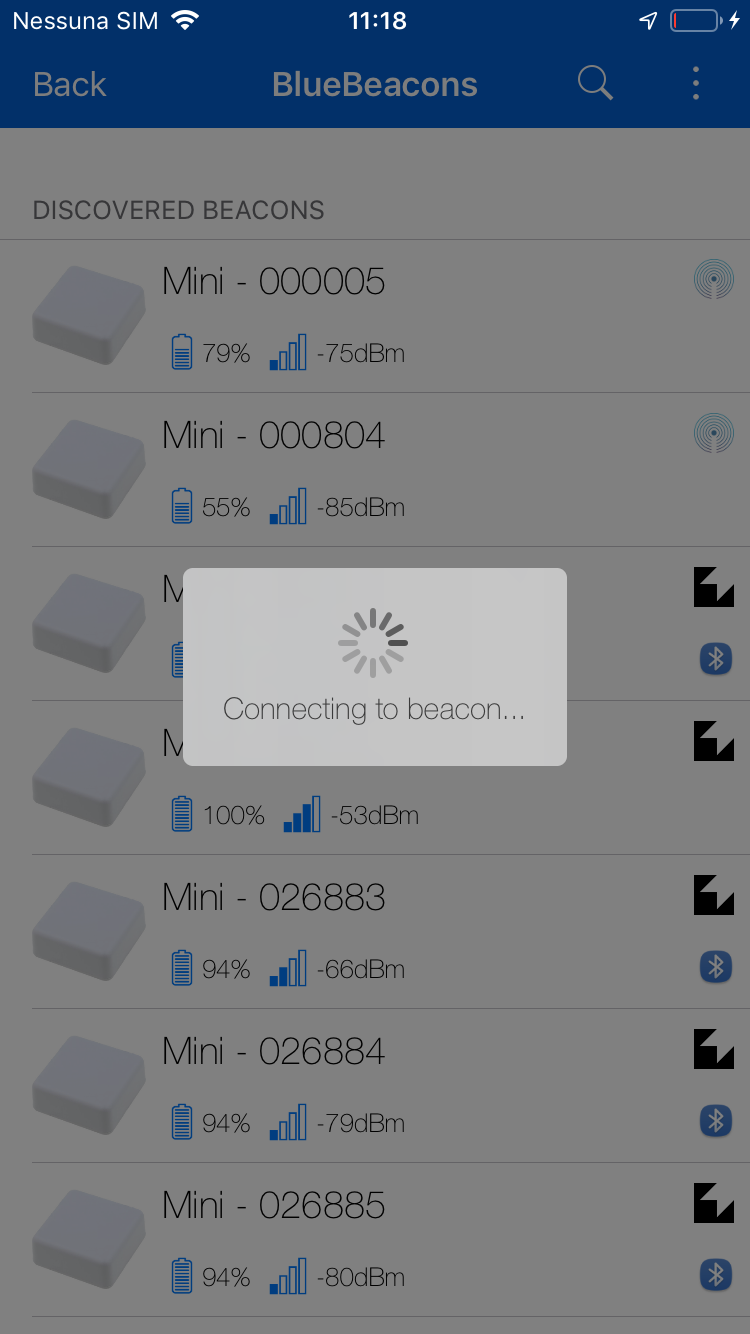Open beacon Mini - 026883
The width and height of the screenshot is (750, 1334).
click(375, 932)
